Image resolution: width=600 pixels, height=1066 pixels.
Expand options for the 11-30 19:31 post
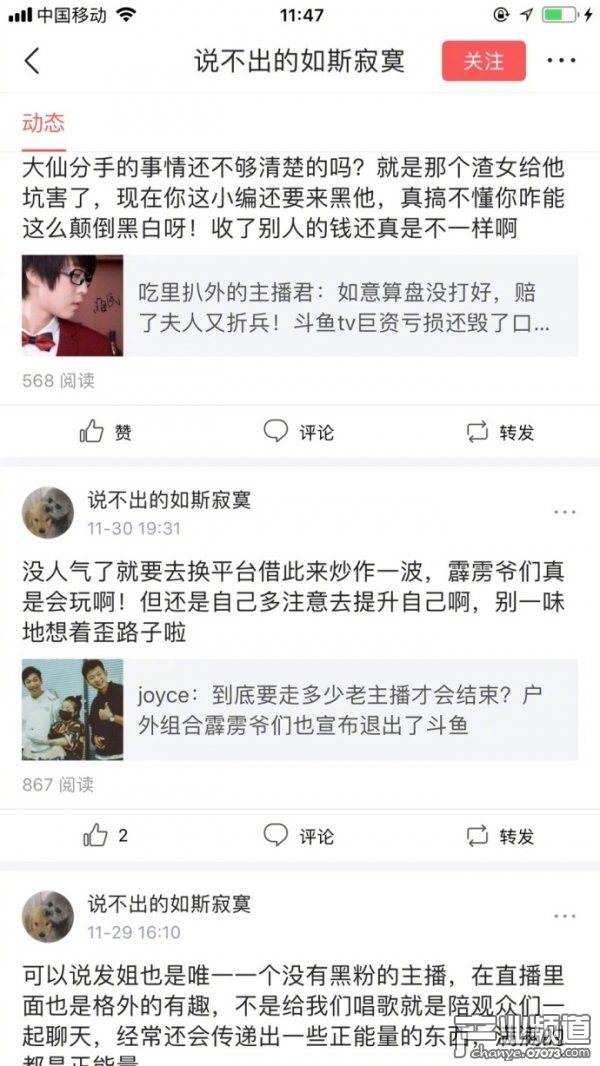(564, 512)
